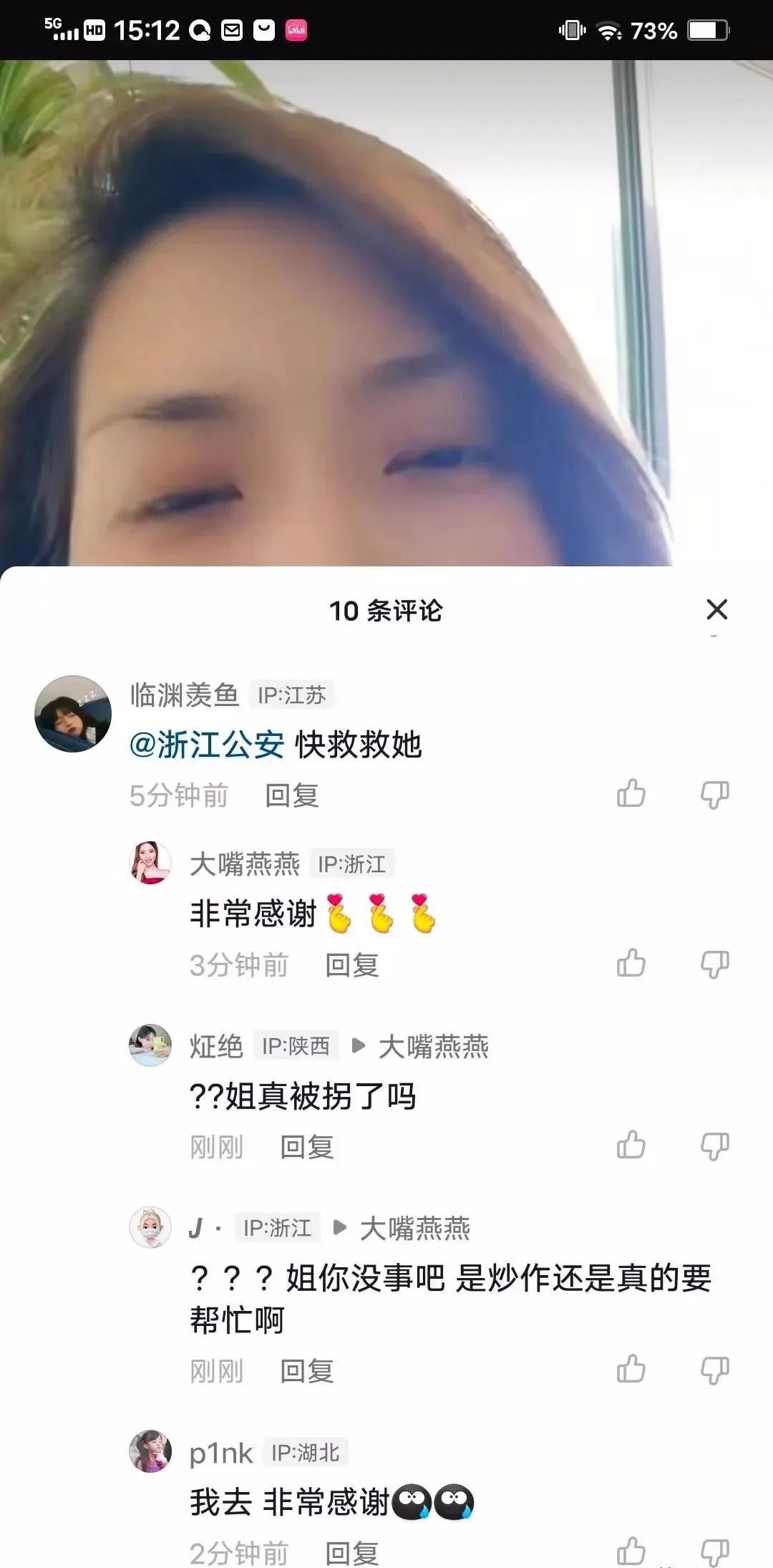The width and height of the screenshot is (773, 1568).
Task: Reply to p1nk's 我去 非常感谢 comment
Action: tap(351, 1553)
